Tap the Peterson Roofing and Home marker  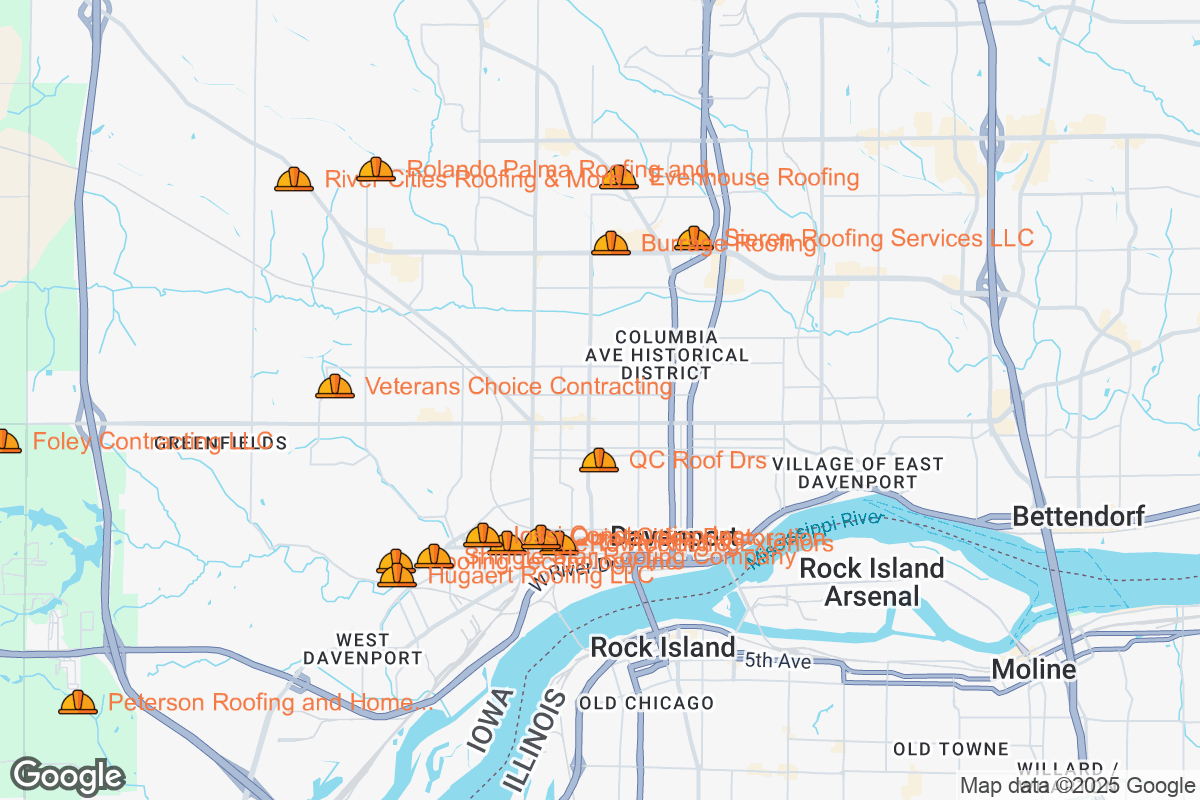[78, 703]
